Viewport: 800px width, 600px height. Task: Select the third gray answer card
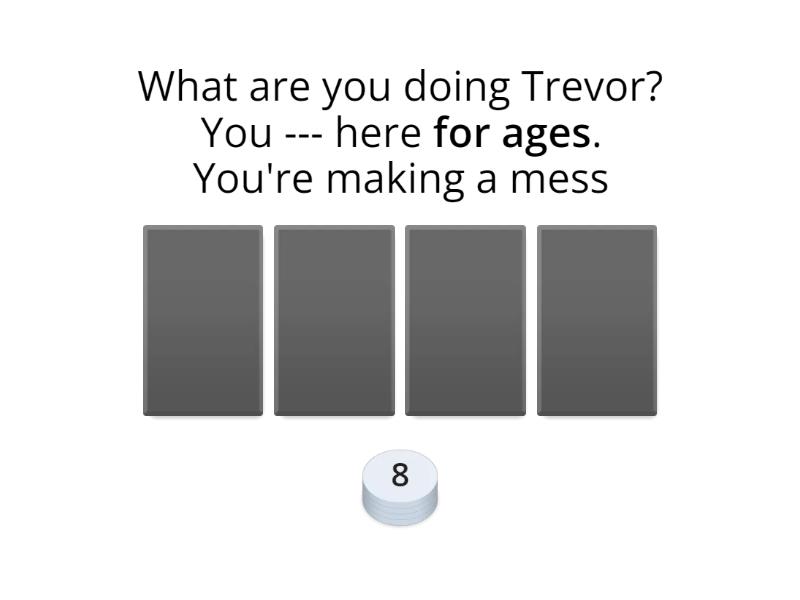pos(465,320)
